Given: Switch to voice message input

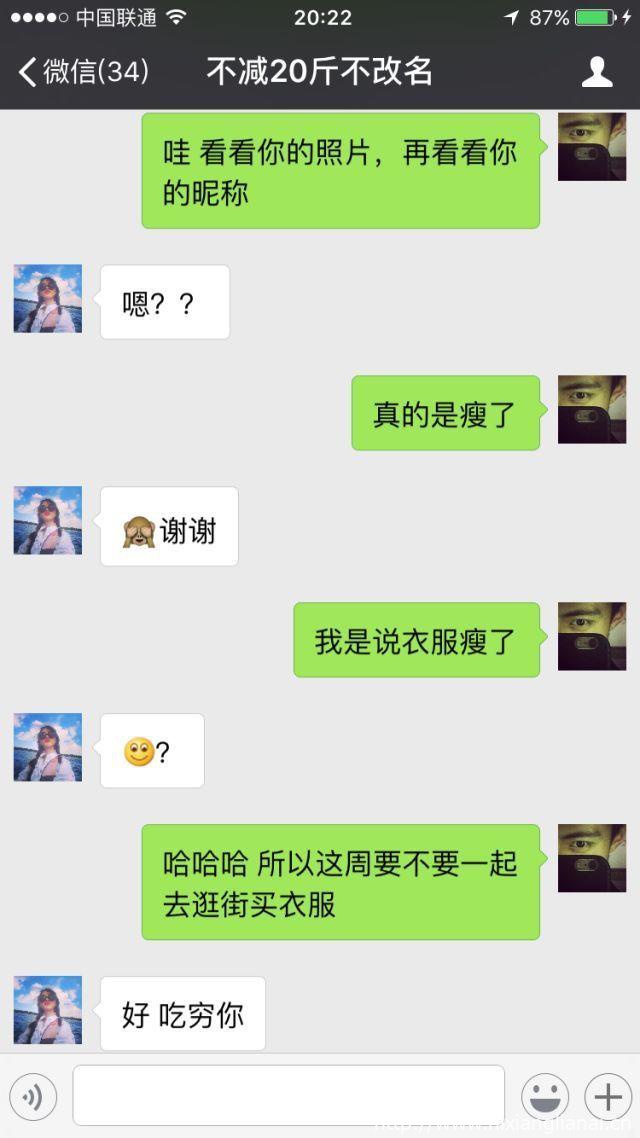Looking at the screenshot, I should tap(33, 1097).
